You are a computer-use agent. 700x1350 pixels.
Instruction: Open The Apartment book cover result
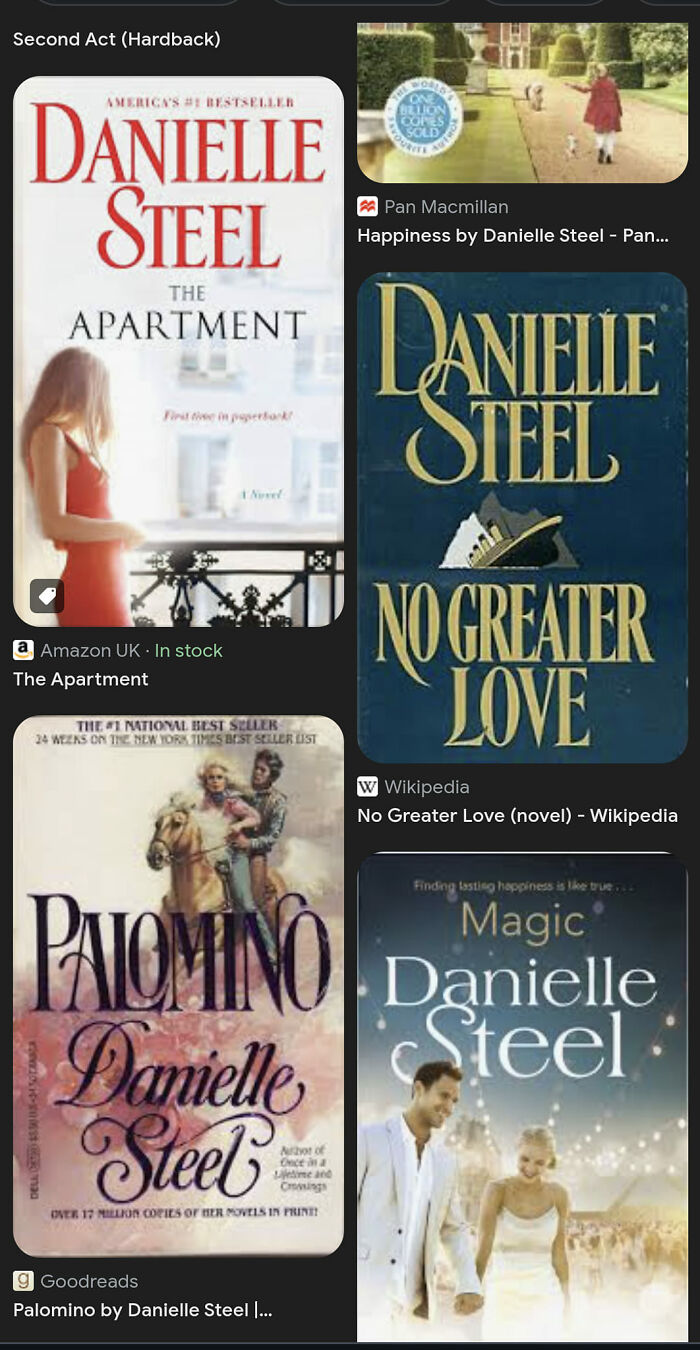(178, 350)
